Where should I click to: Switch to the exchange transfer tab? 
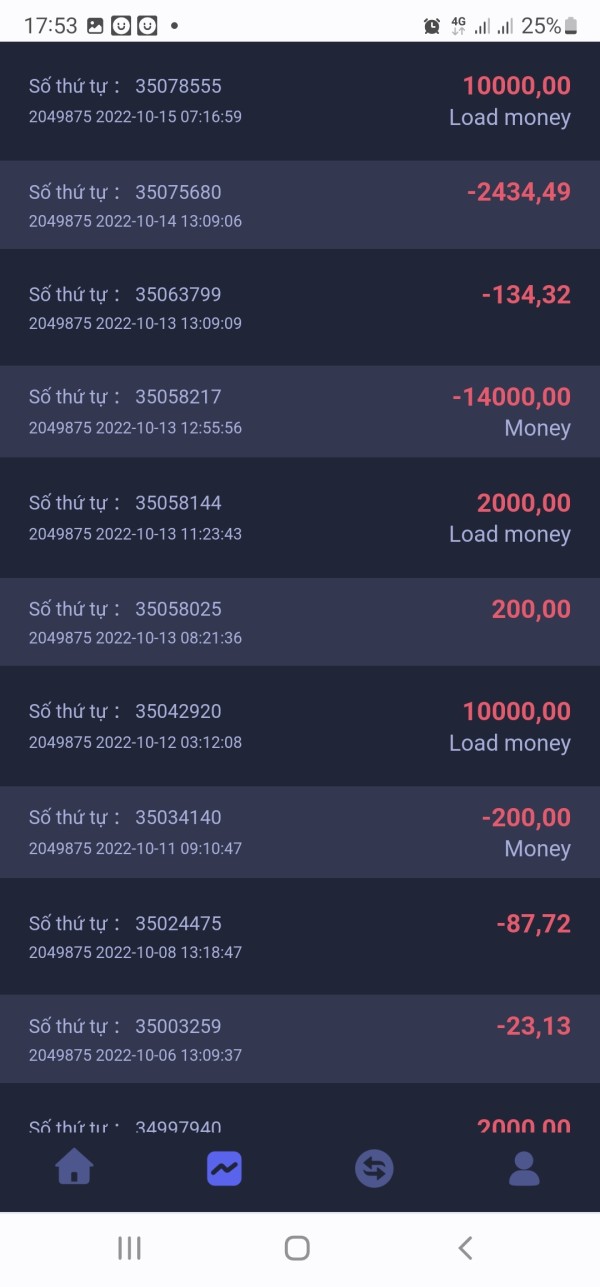[x=374, y=1168]
